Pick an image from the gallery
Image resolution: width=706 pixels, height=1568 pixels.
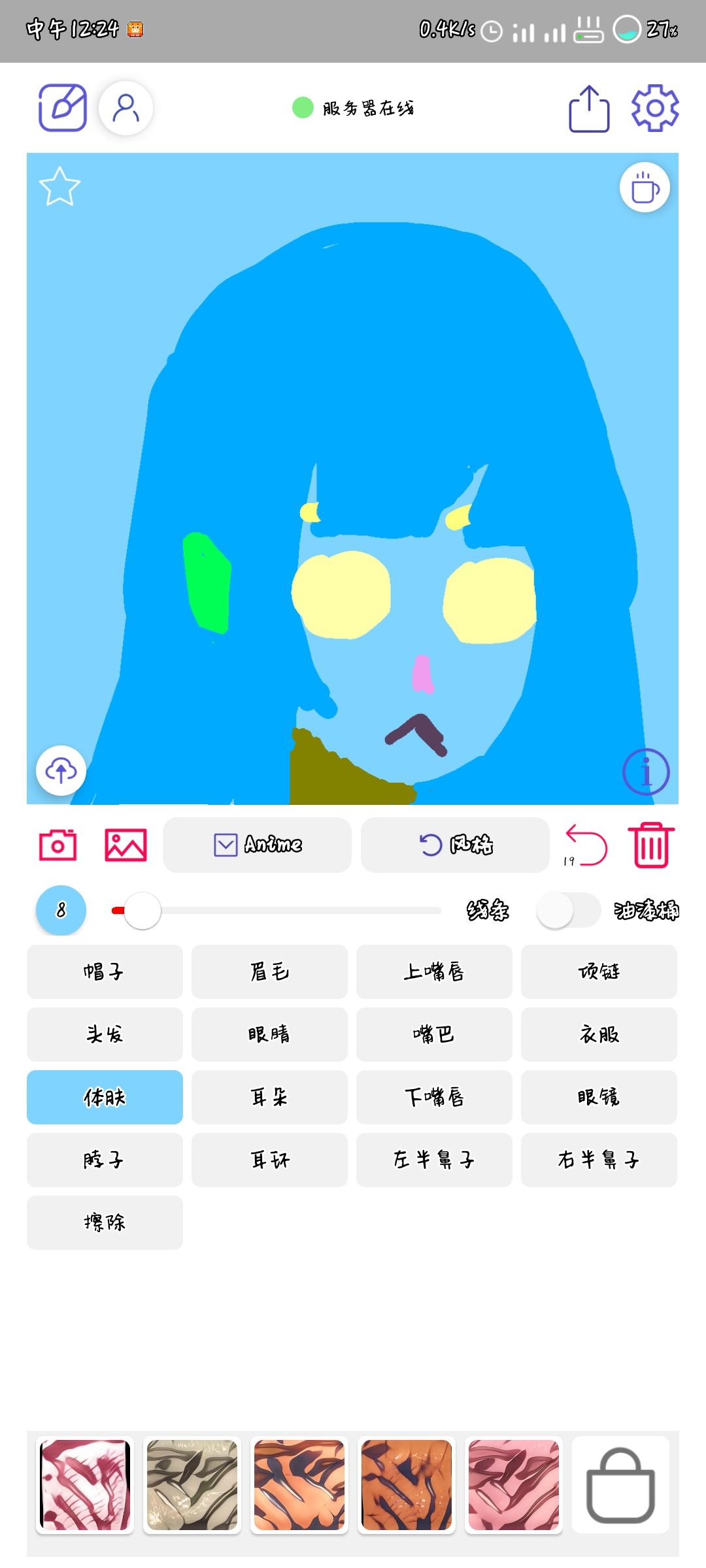coord(126,845)
